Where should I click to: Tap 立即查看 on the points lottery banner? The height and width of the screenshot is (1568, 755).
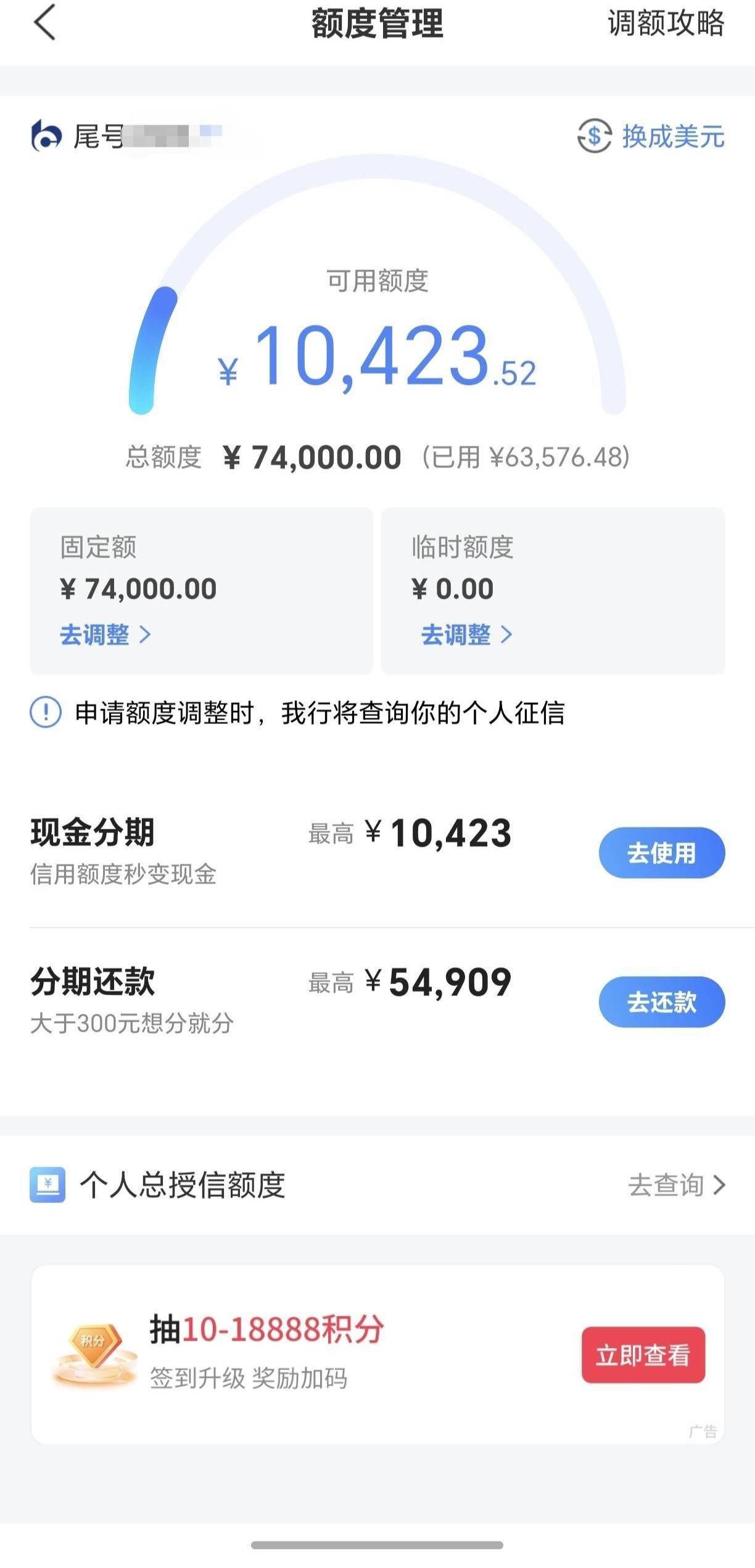point(643,1355)
